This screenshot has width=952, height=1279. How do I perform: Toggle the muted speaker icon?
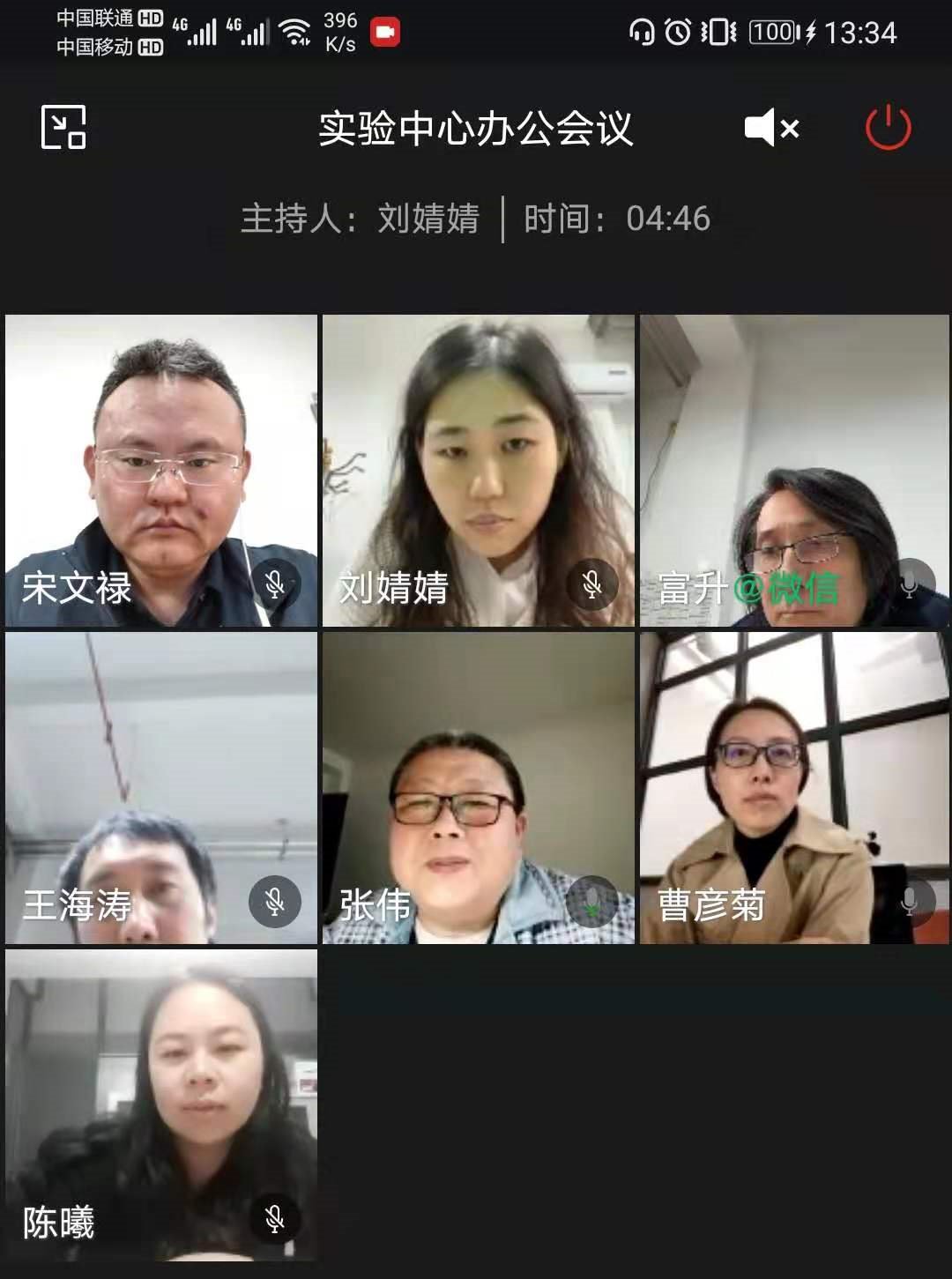(x=771, y=129)
